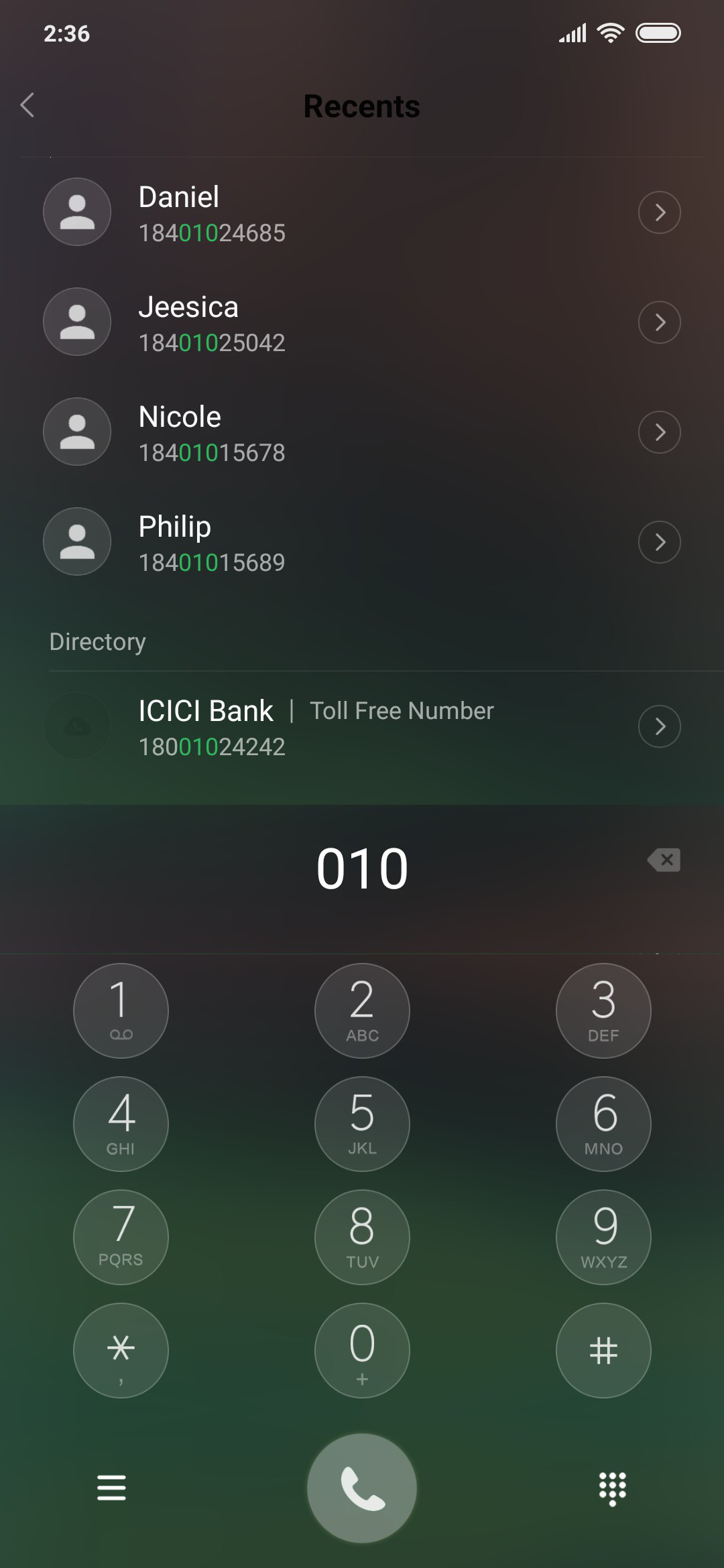Open the hamburger menu at bottom
Image resolution: width=724 pixels, height=1568 pixels.
pos(111,1488)
